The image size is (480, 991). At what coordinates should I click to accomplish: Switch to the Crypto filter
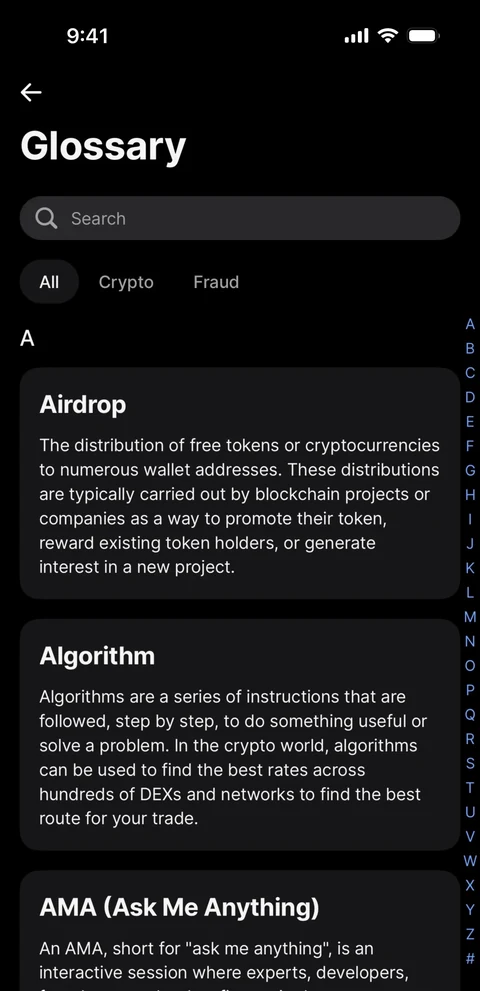126,282
